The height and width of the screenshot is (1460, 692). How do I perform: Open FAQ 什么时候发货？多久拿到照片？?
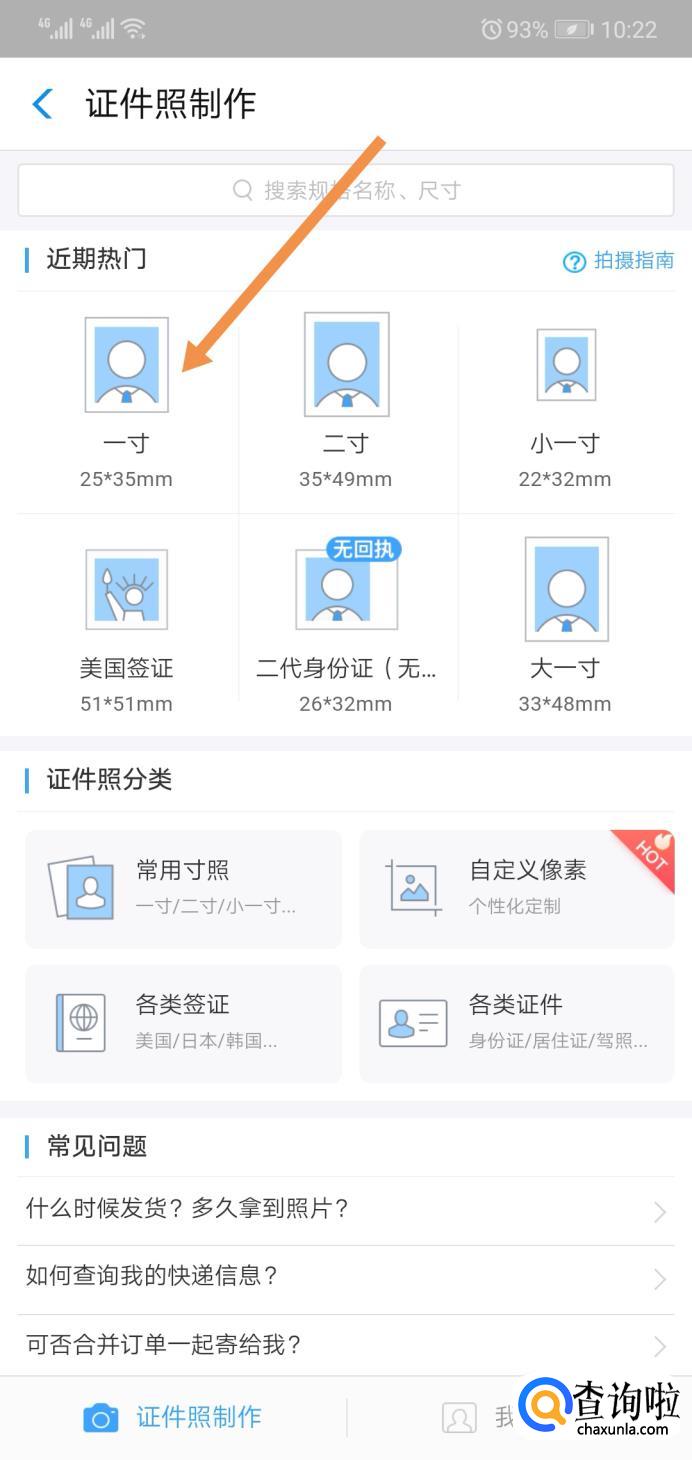(x=345, y=1210)
